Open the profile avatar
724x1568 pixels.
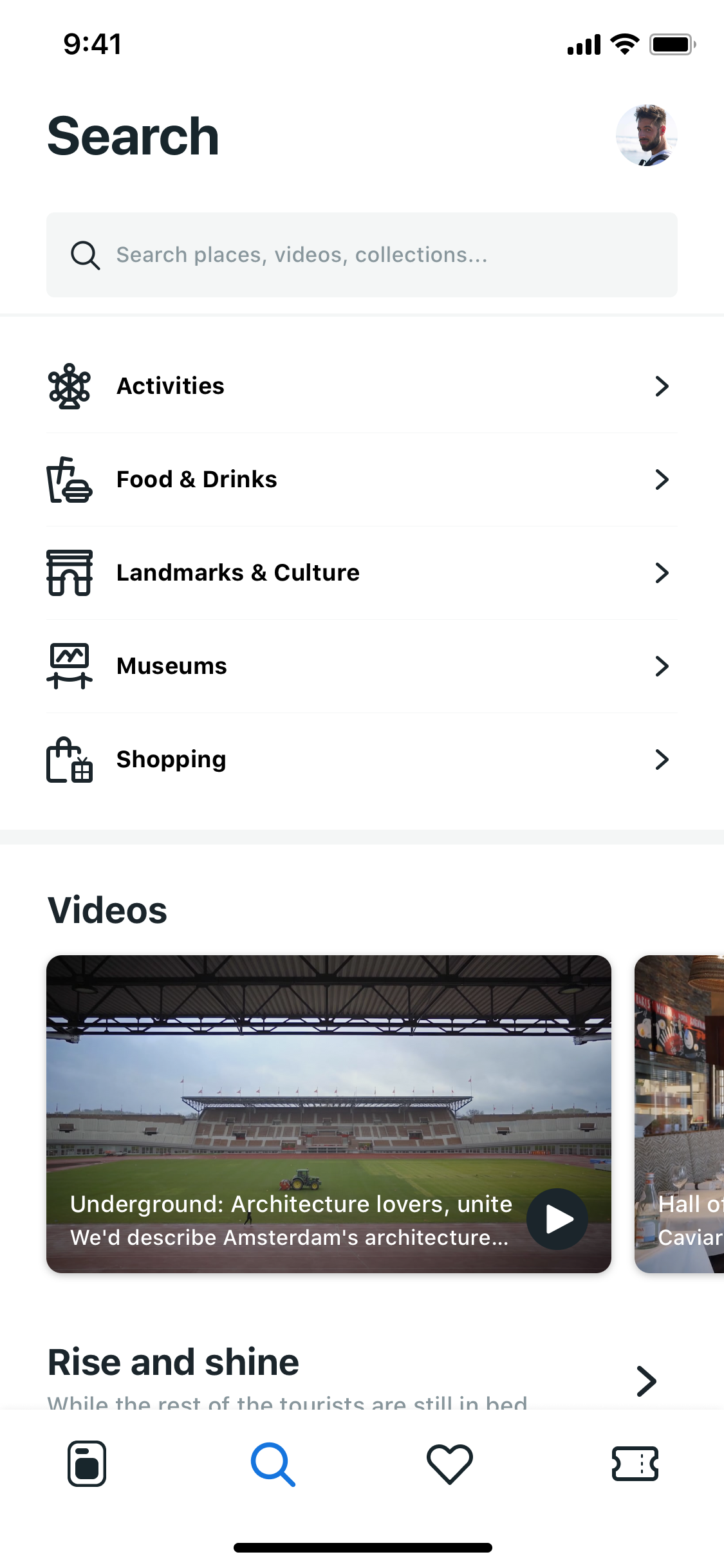646,136
